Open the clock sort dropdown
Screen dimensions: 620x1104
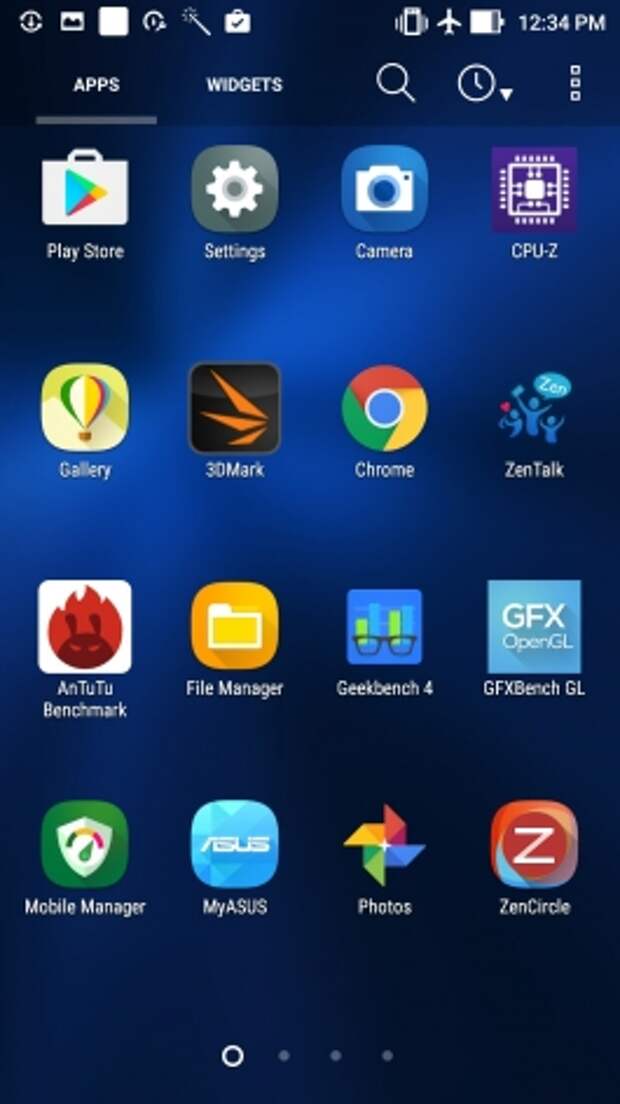[484, 85]
